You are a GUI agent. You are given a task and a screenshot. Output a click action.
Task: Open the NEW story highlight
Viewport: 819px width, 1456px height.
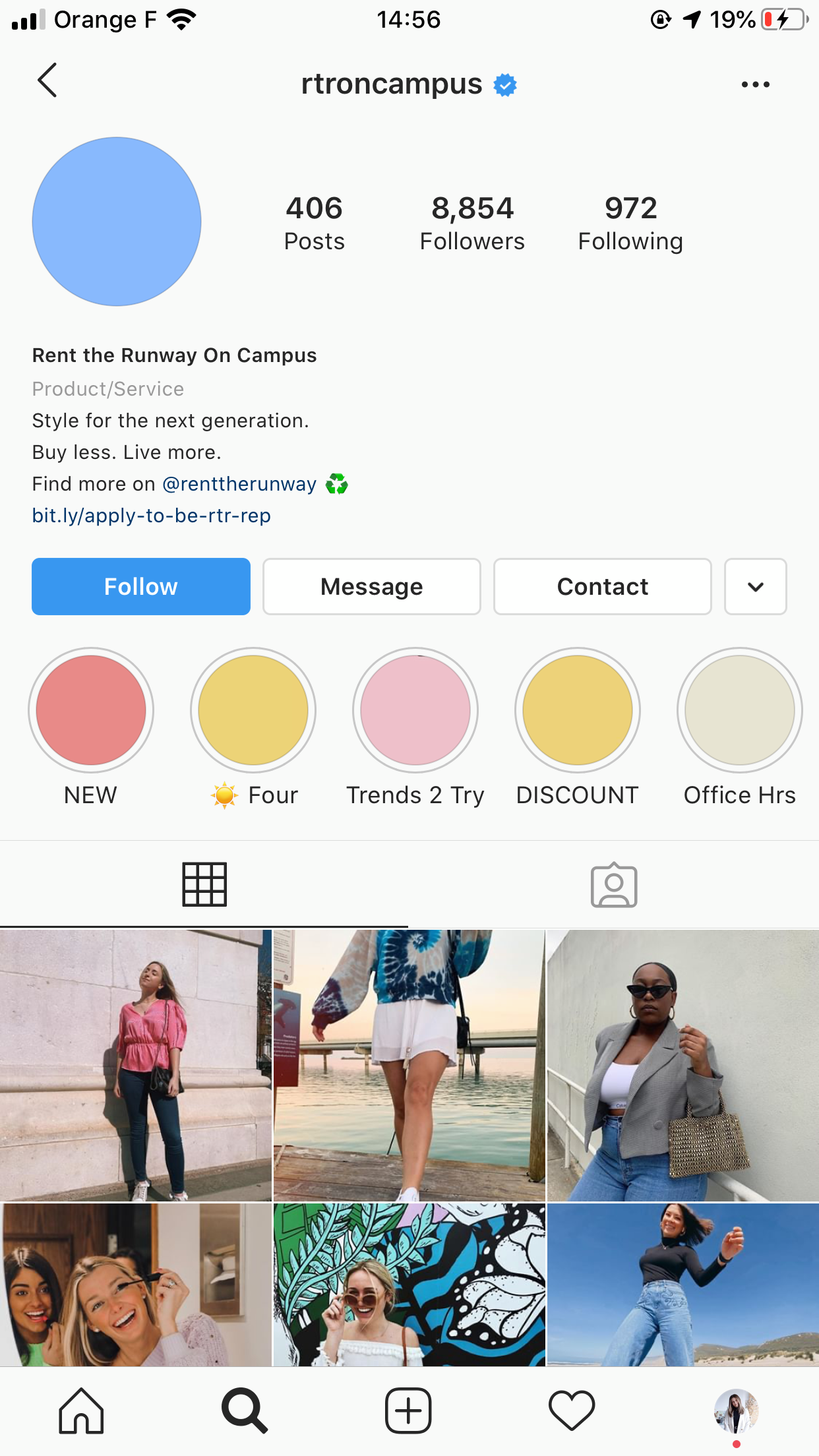(91, 710)
